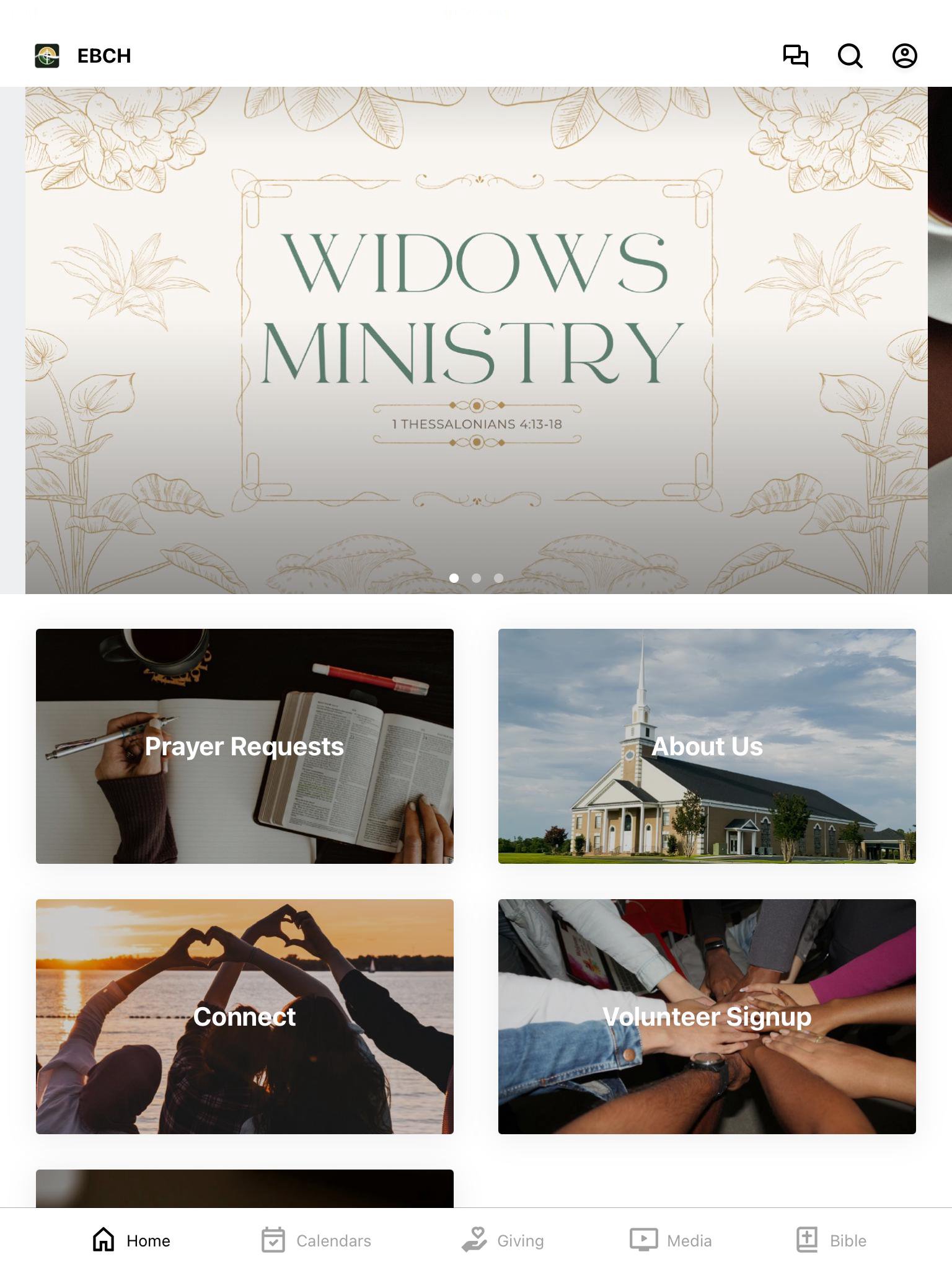
Task: Open the Connect card
Action: [x=244, y=1016]
